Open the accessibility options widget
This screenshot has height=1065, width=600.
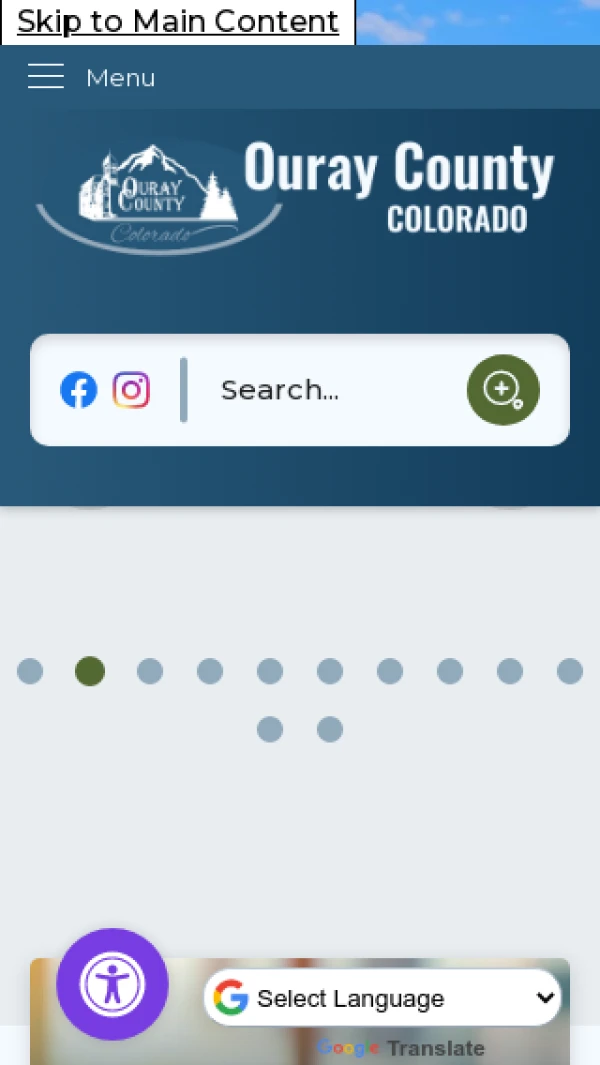coord(112,984)
